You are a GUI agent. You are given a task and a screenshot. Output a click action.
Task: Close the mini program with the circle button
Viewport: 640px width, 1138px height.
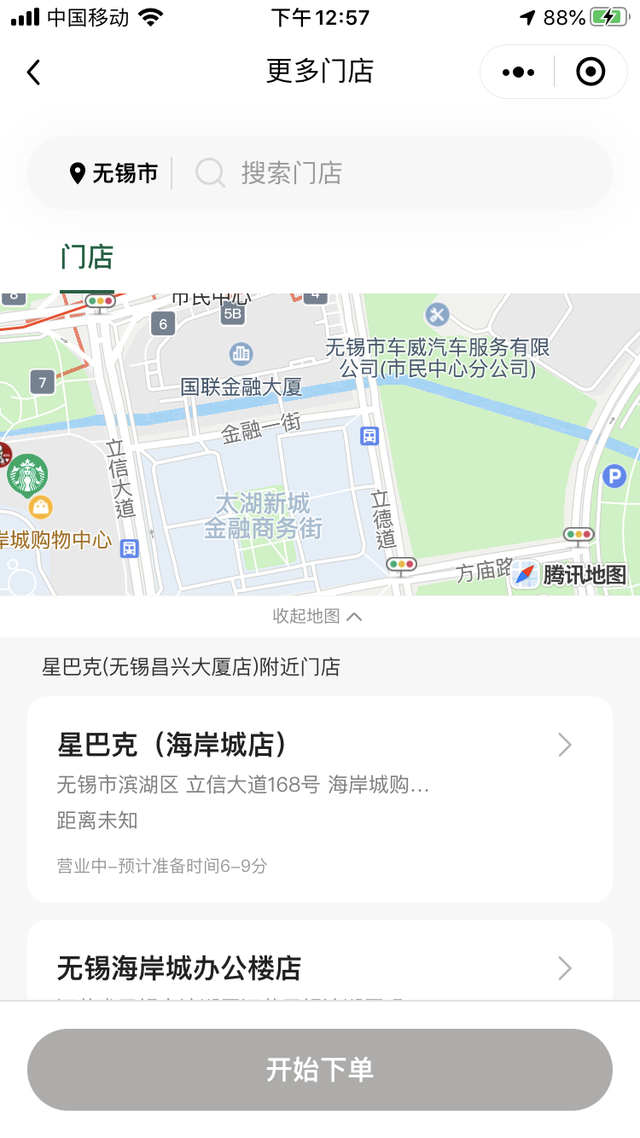pyautogui.click(x=590, y=72)
